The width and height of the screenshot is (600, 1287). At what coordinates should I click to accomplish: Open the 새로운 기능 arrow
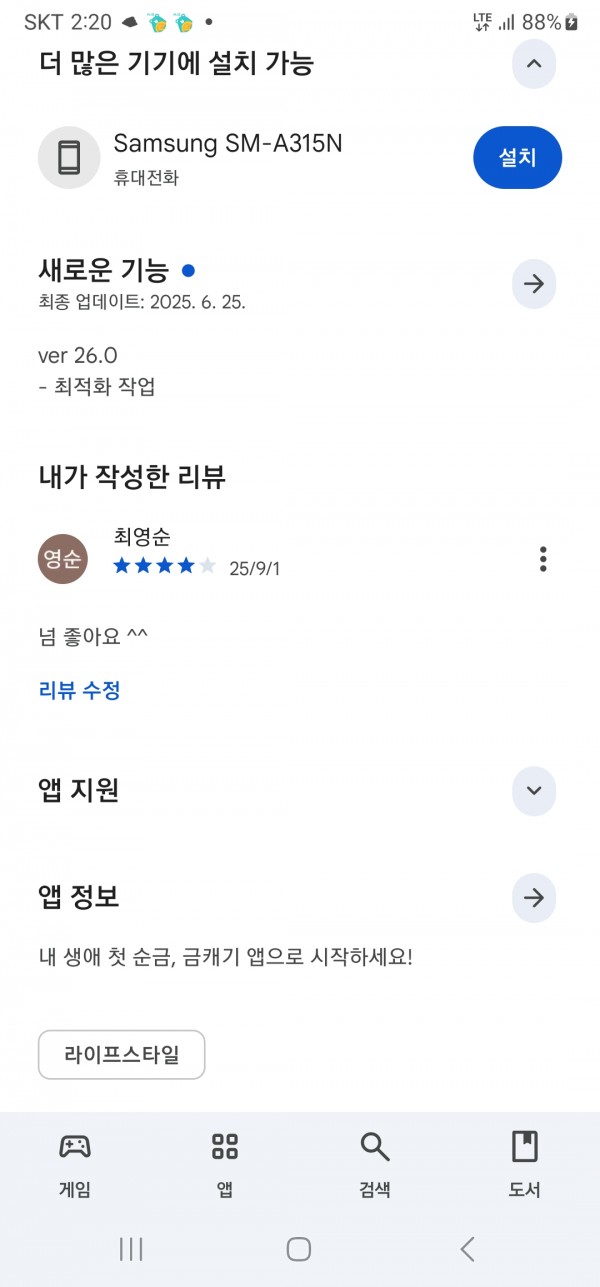[534, 284]
